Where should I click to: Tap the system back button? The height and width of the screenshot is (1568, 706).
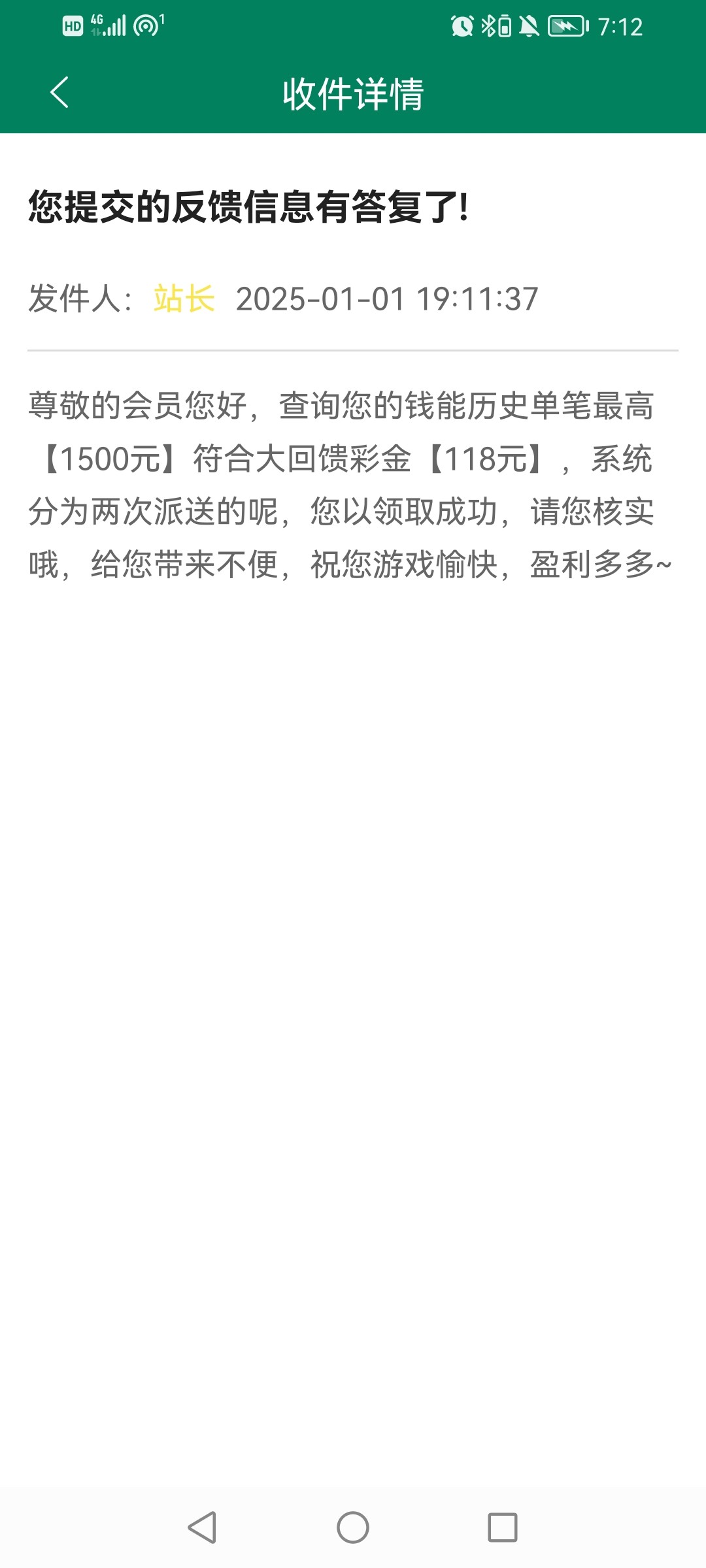point(202,1527)
